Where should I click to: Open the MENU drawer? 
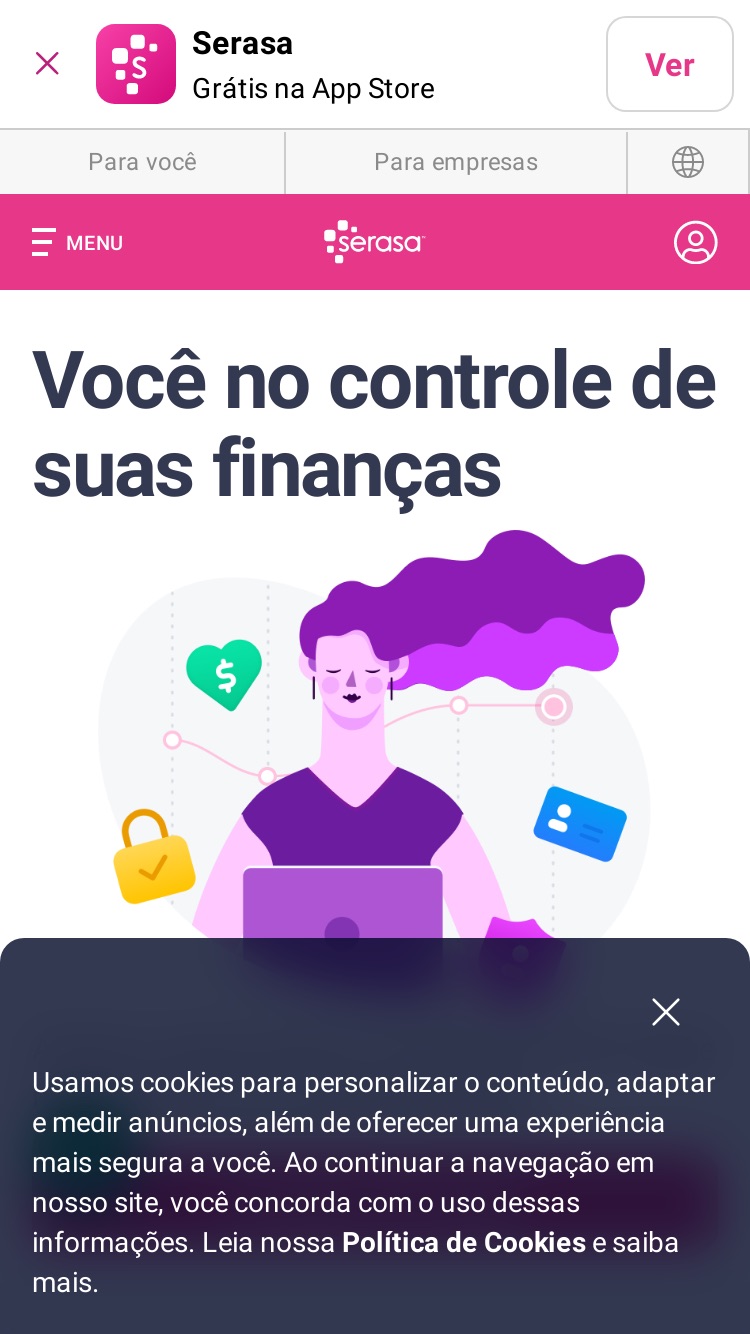coord(77,243)
